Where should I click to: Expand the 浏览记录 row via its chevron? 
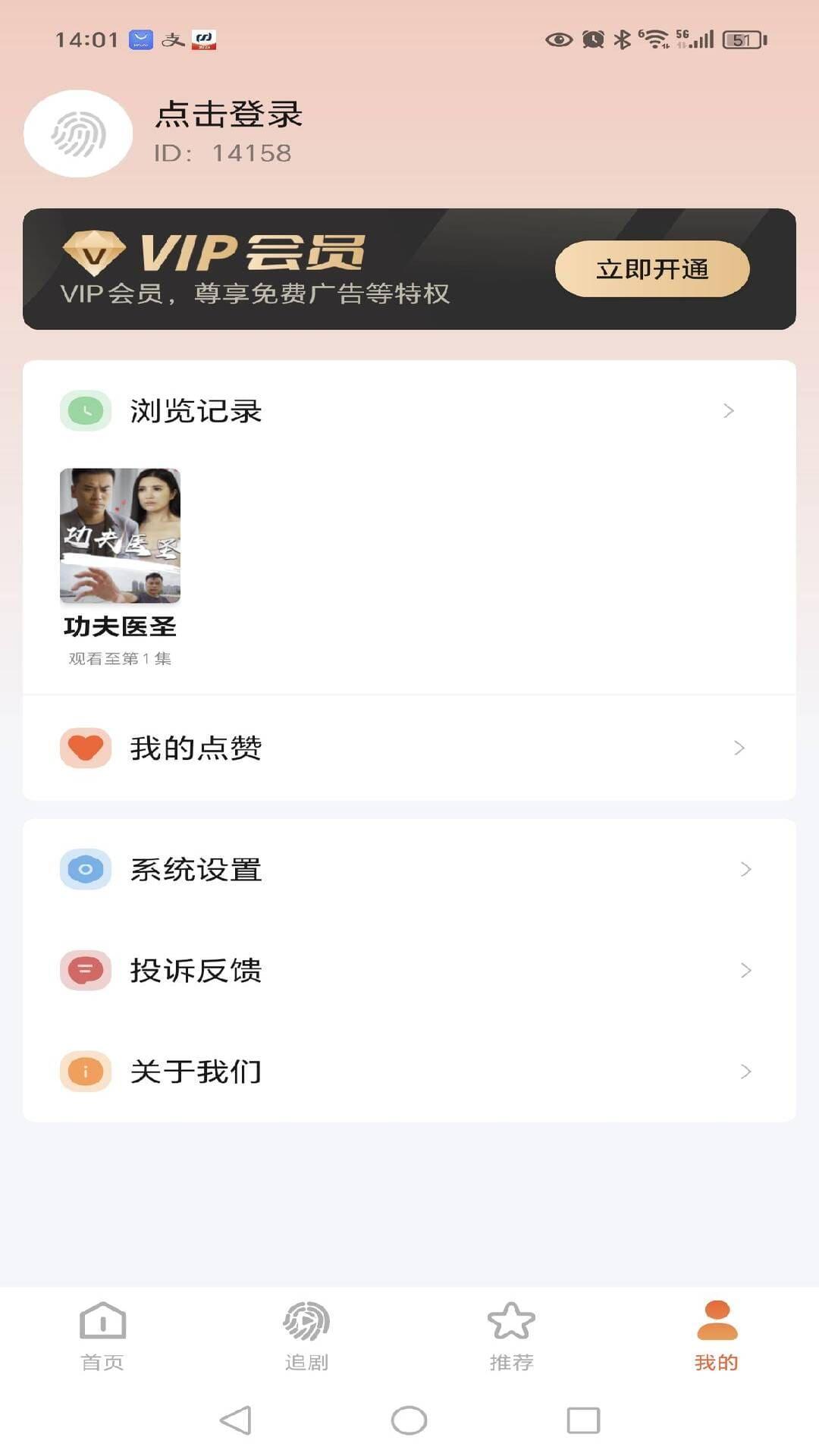[730, 409]
